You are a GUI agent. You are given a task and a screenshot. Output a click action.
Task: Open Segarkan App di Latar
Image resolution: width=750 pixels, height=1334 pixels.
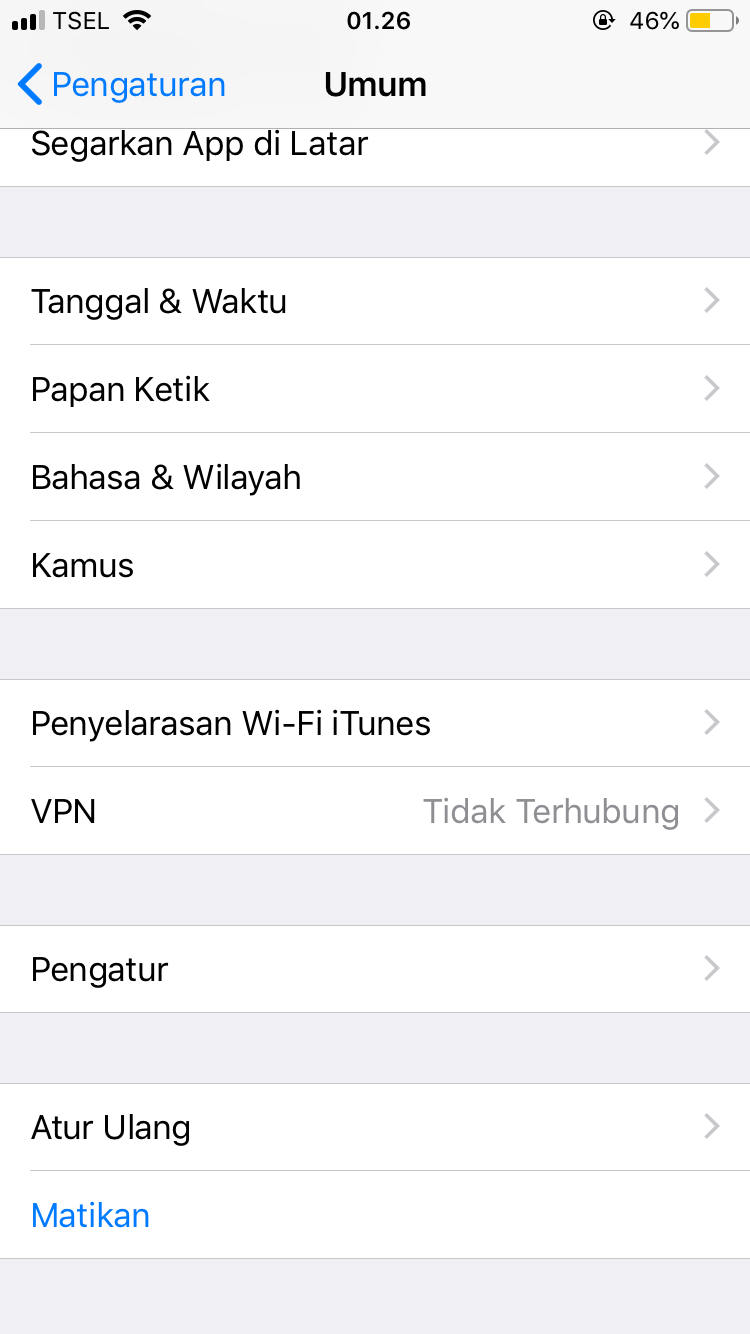375,146
